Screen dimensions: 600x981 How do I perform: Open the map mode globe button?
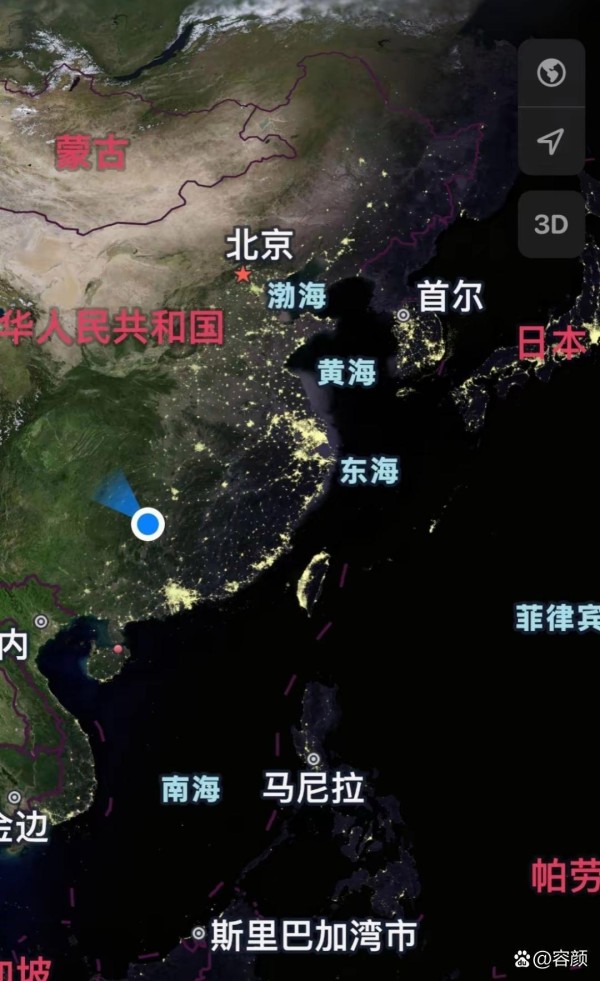click(551, 73)
